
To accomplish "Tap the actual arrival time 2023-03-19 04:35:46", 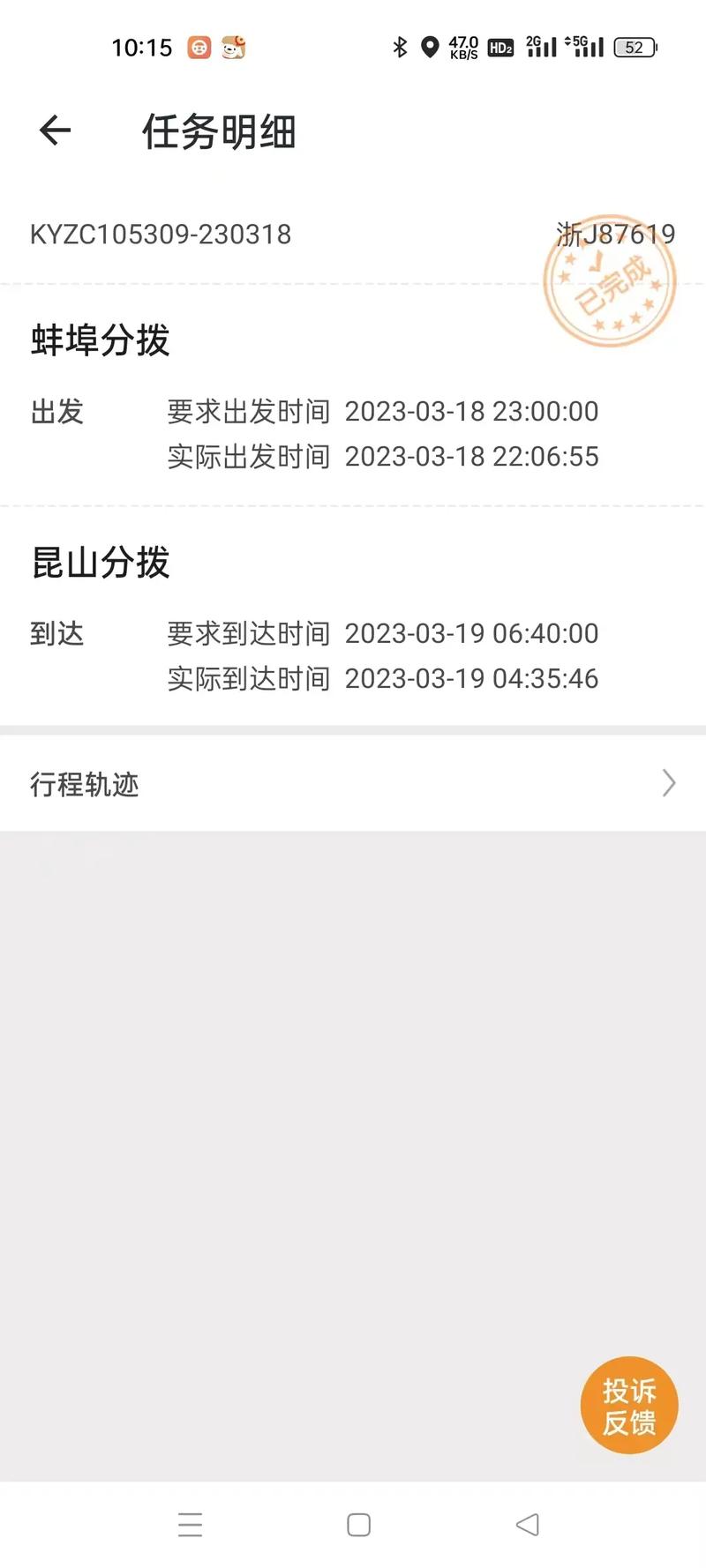I will click(471, 678).
